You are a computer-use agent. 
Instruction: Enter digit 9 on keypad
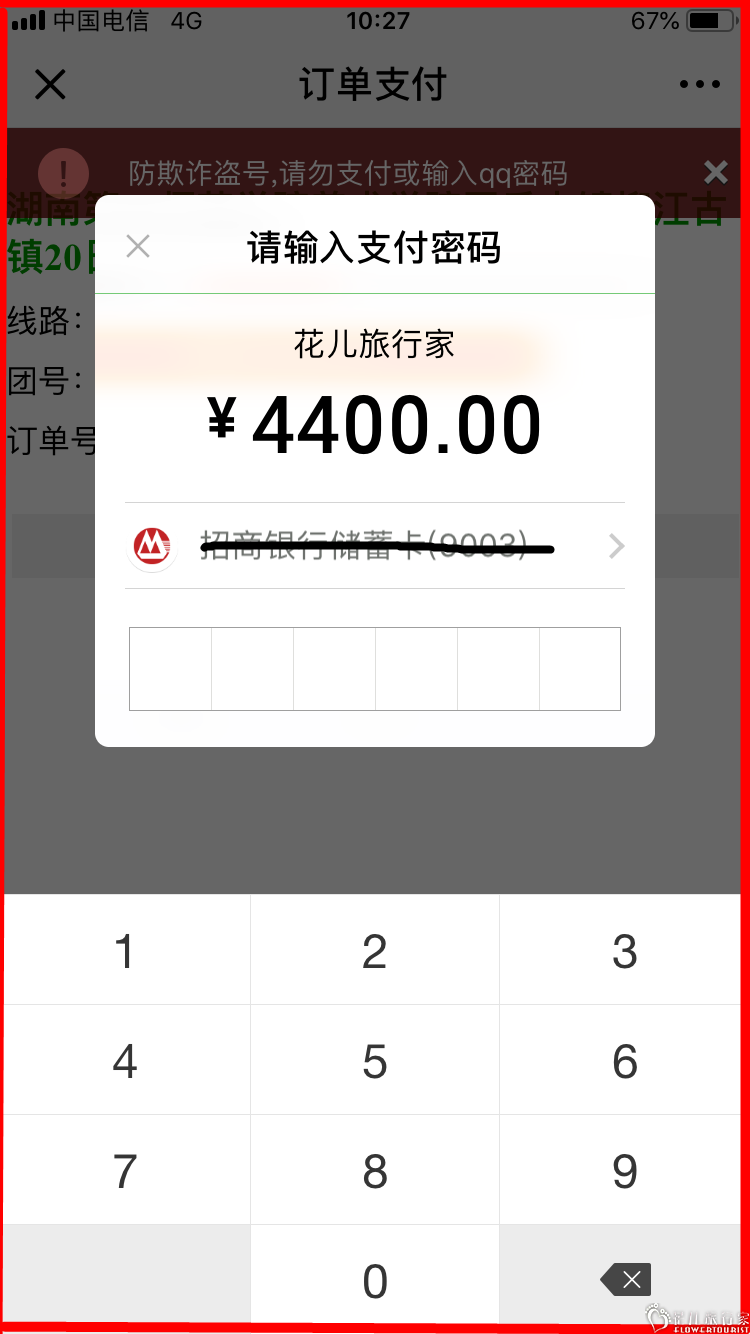tap(625, 1171)
